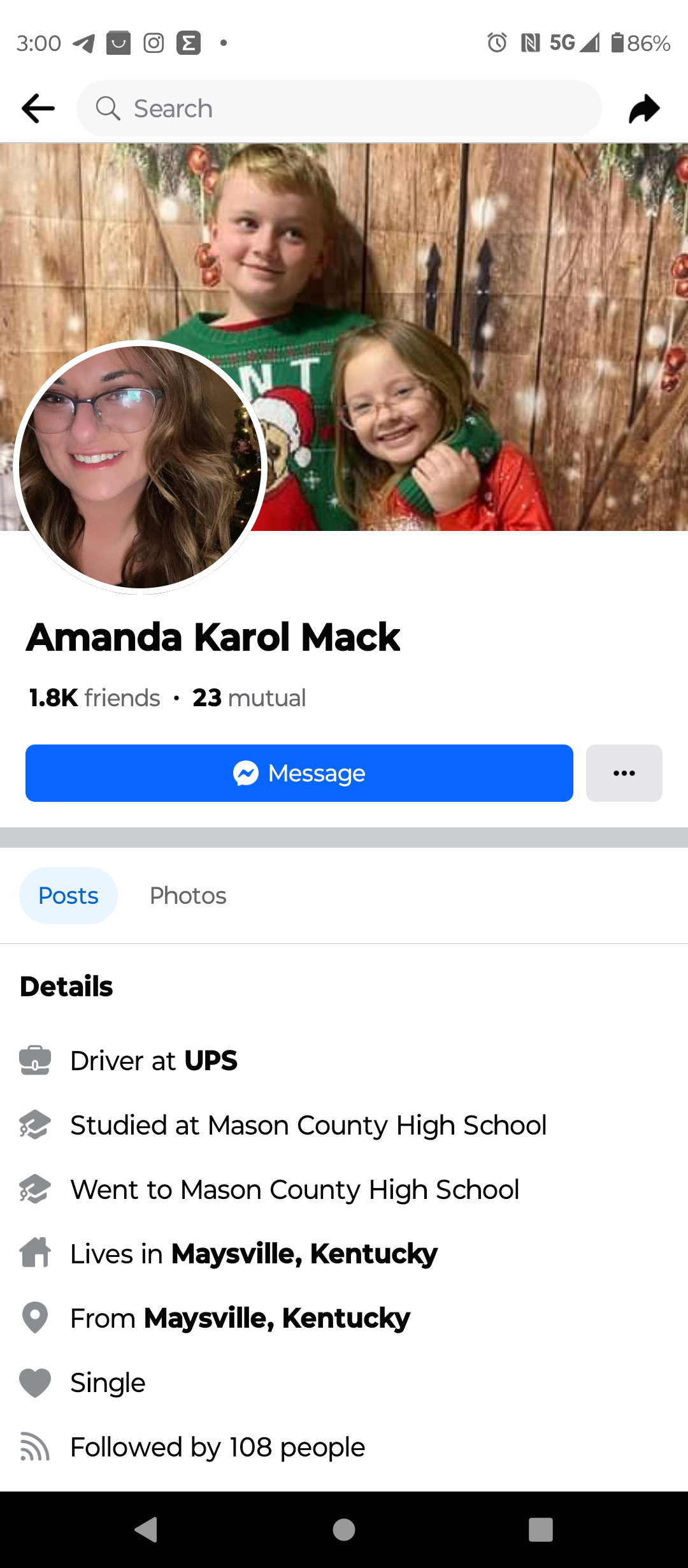Open the Search field at the top
688x1568 pixels.
click(x=339, y=108)
